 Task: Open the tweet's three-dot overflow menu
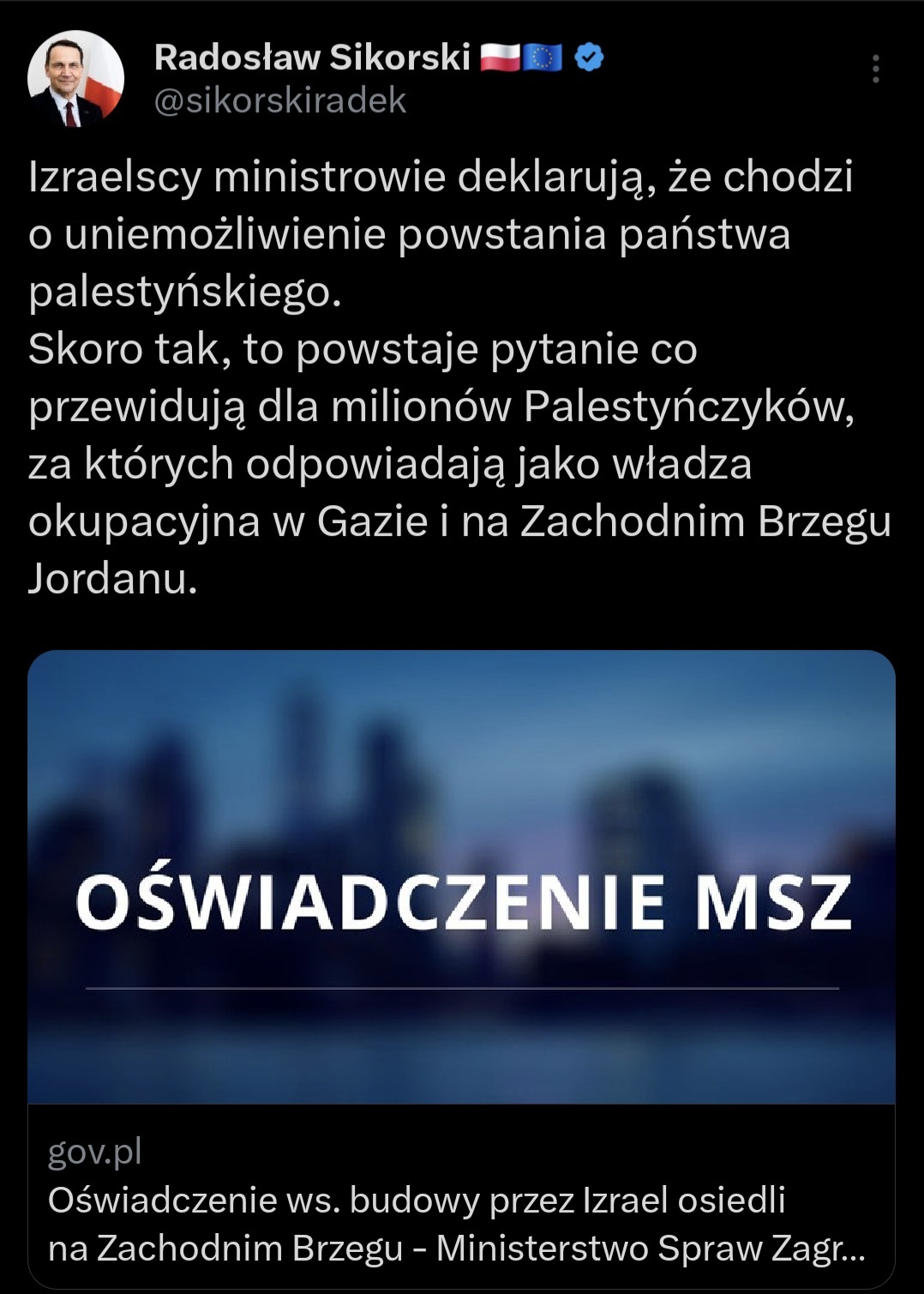click(x=875, y=69)
